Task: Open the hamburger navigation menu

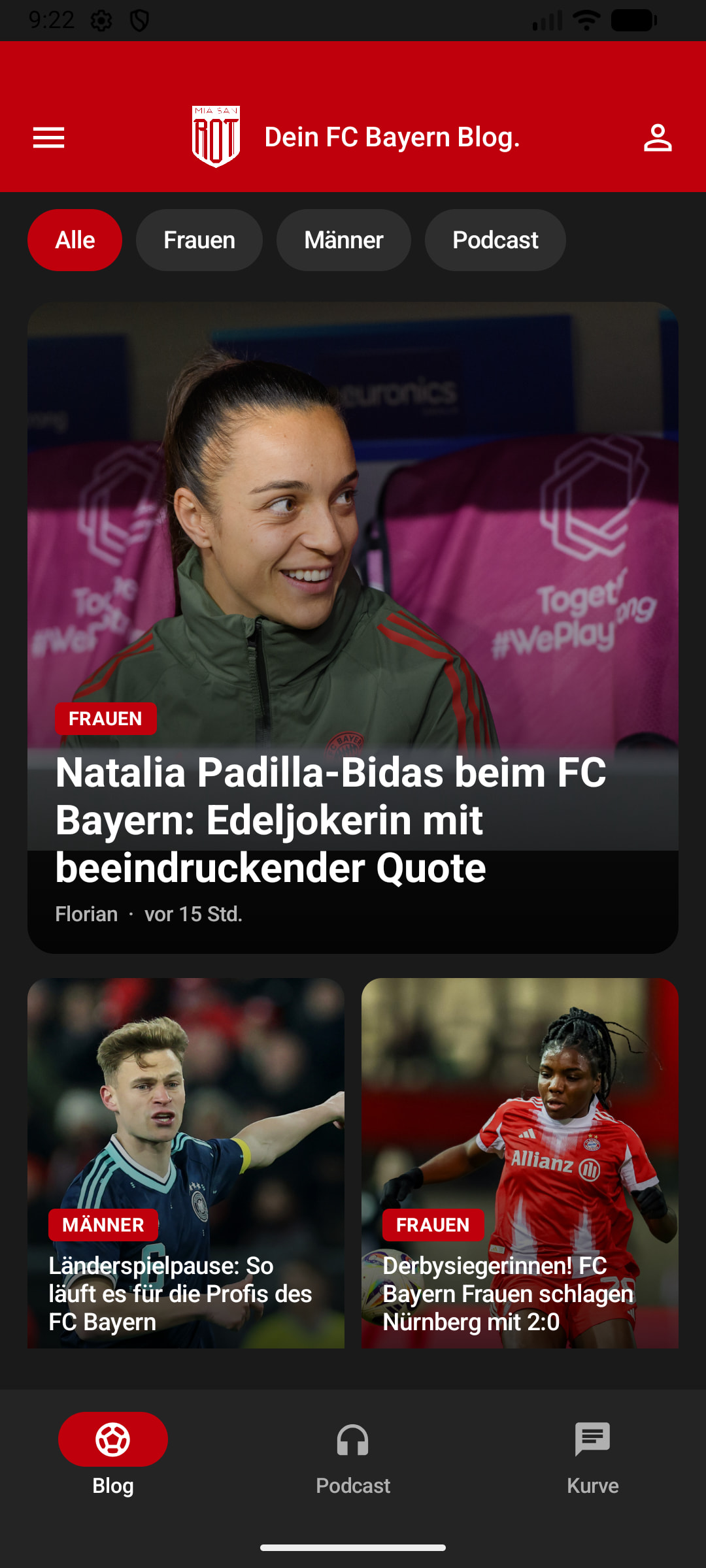Action: click(x=49, y=138)
